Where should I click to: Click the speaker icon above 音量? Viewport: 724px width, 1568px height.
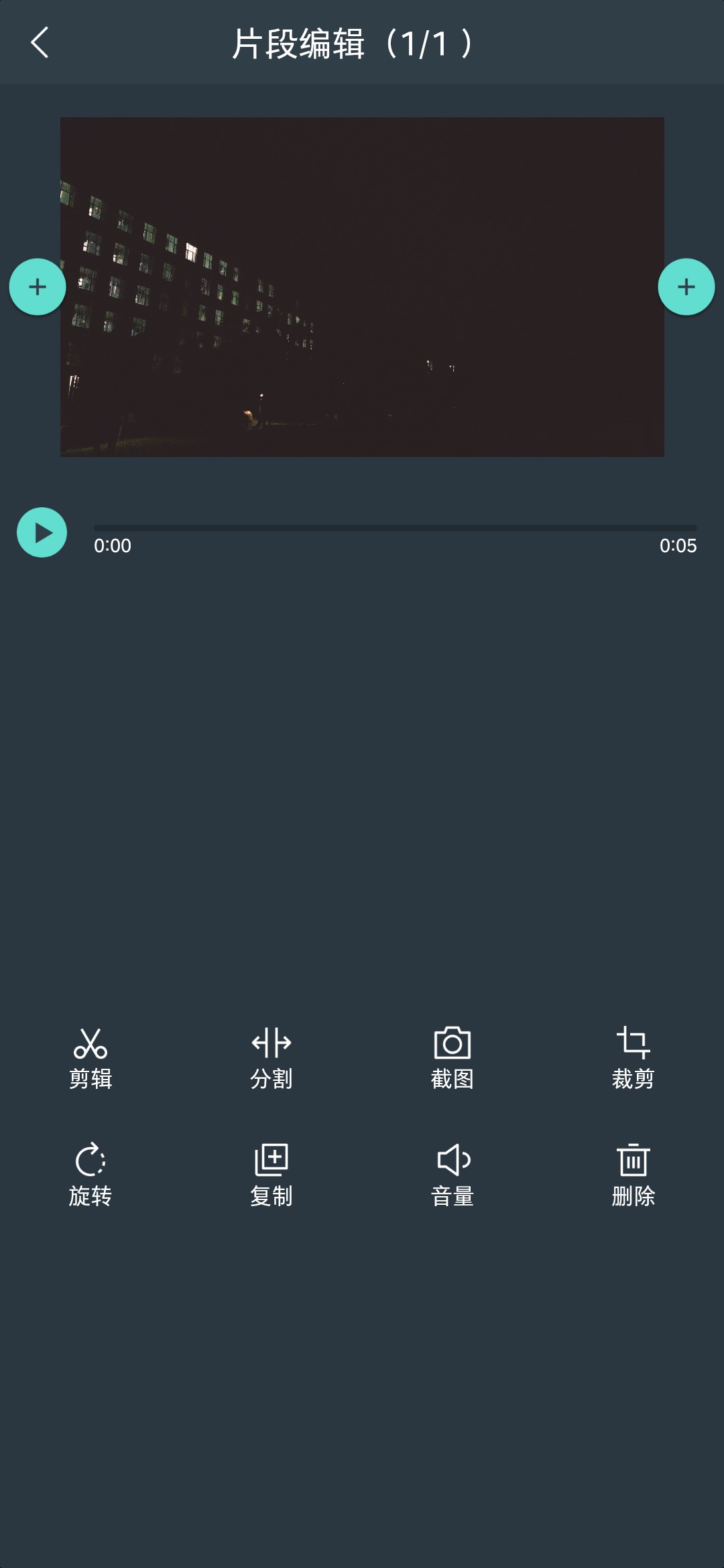pos(452,1159)
